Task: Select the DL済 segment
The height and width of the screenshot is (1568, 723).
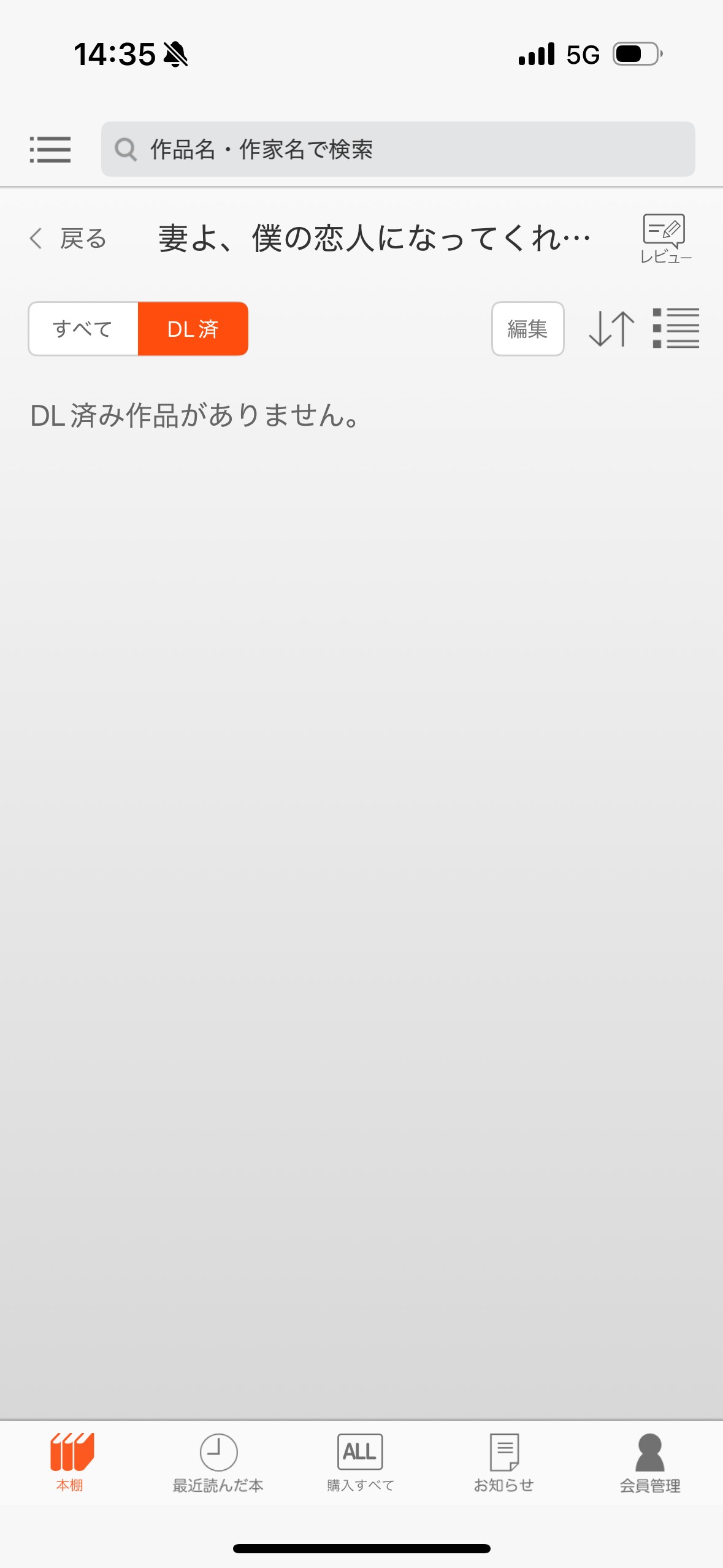Action: [193, 329]
